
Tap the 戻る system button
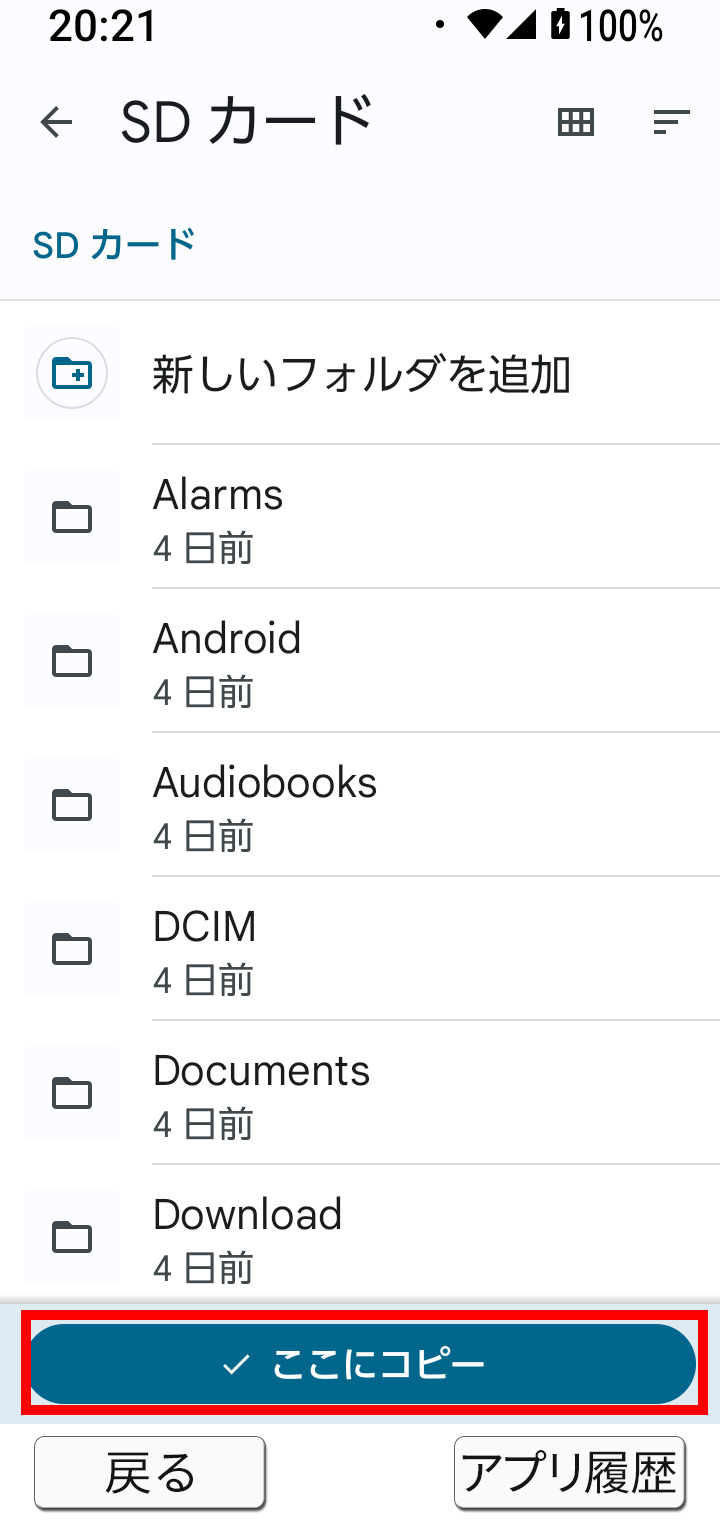click(150, 1473)
